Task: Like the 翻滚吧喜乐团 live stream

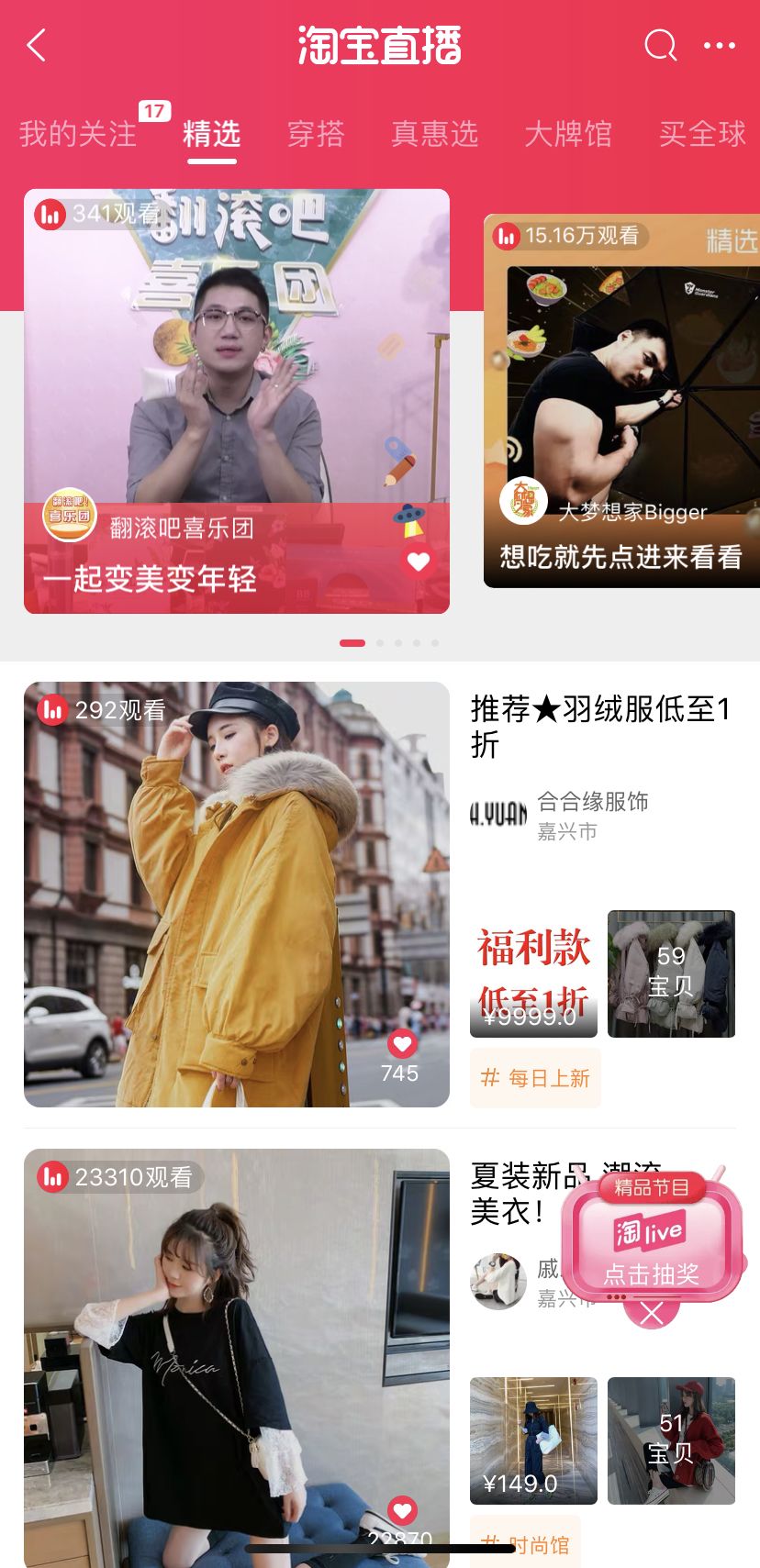Action: point(419,561)
